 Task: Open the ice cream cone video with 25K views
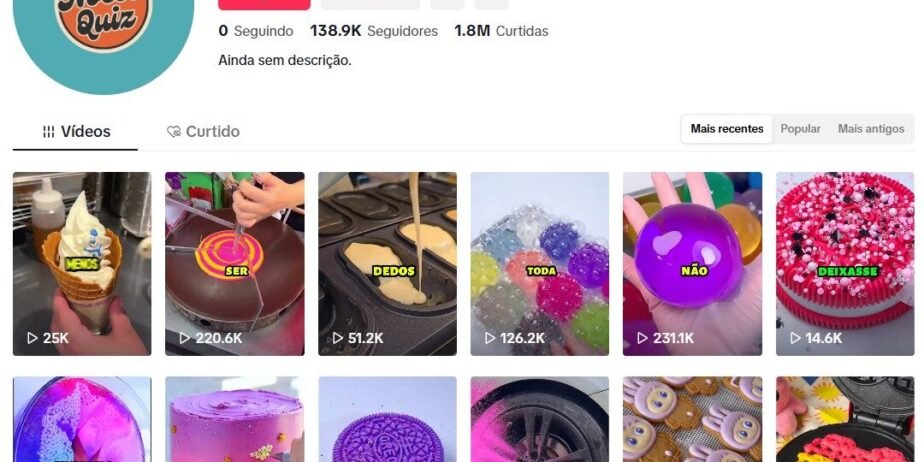pyautogui.click(x=82, y=263)
